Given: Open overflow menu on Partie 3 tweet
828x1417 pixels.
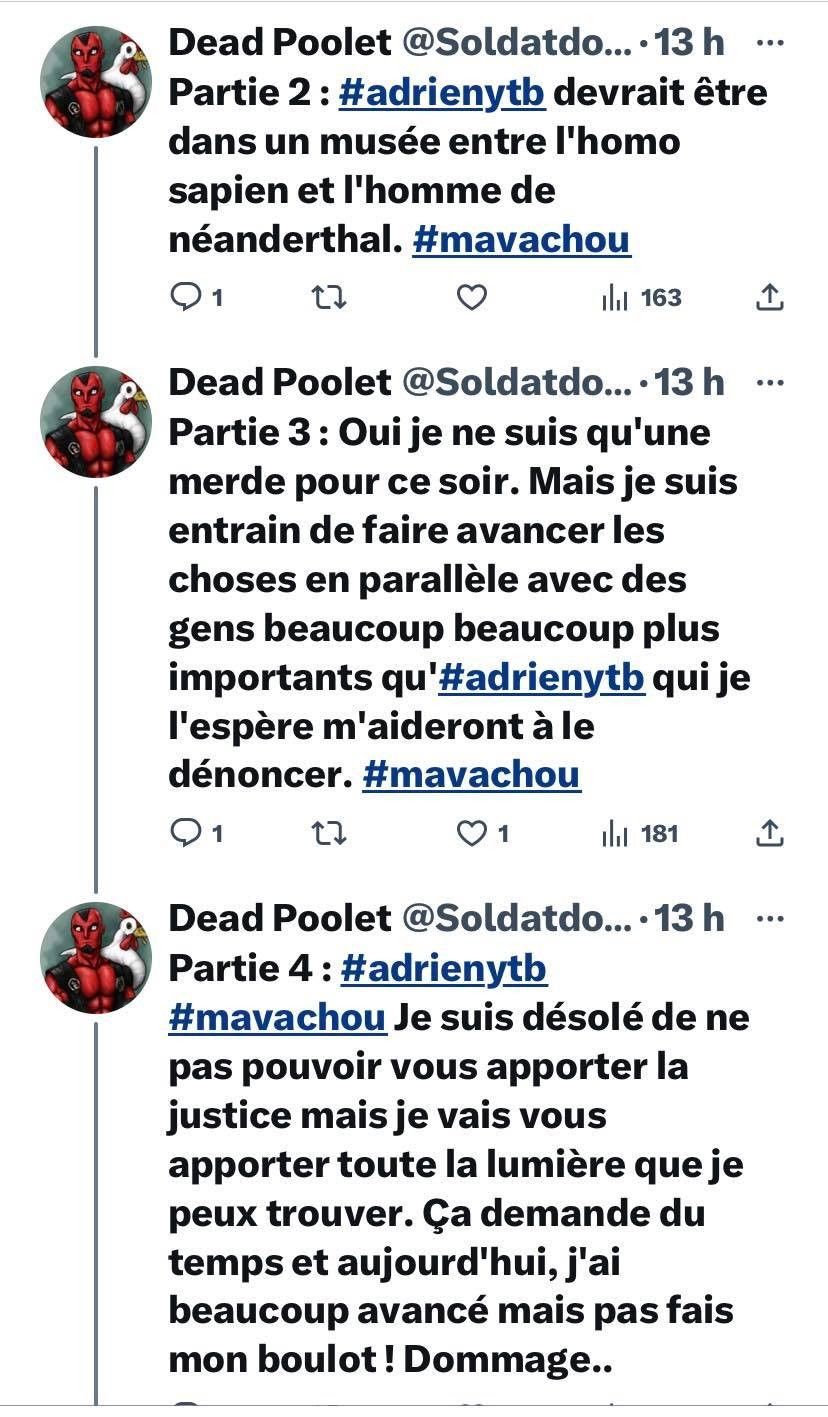Looking at the screenshot, I should [768, 382].
